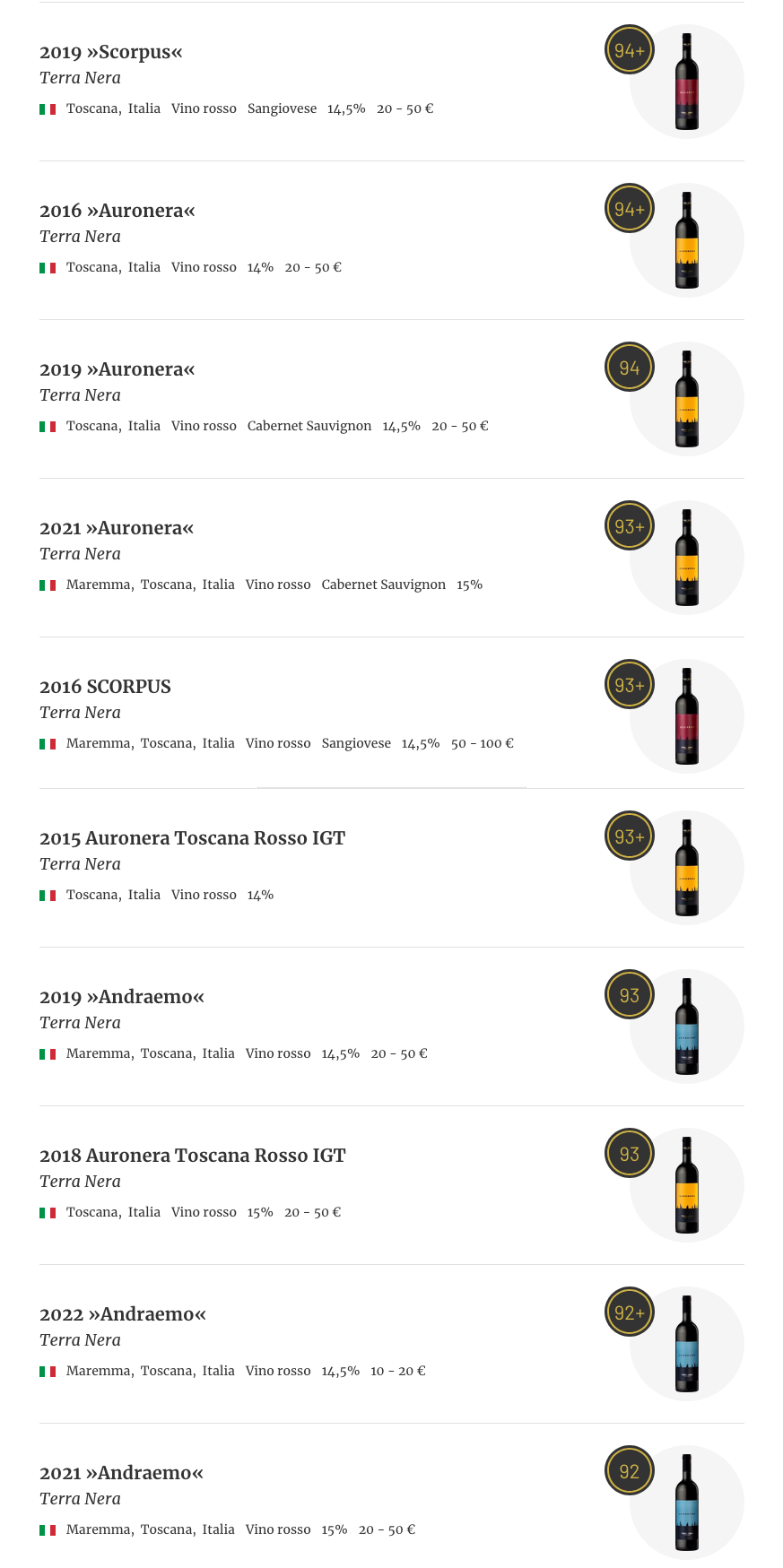Open 2018 Auronera Toscana Rosso IGT
Image resolution: width=783 pixels, height=1568 pixels.
192,1156
